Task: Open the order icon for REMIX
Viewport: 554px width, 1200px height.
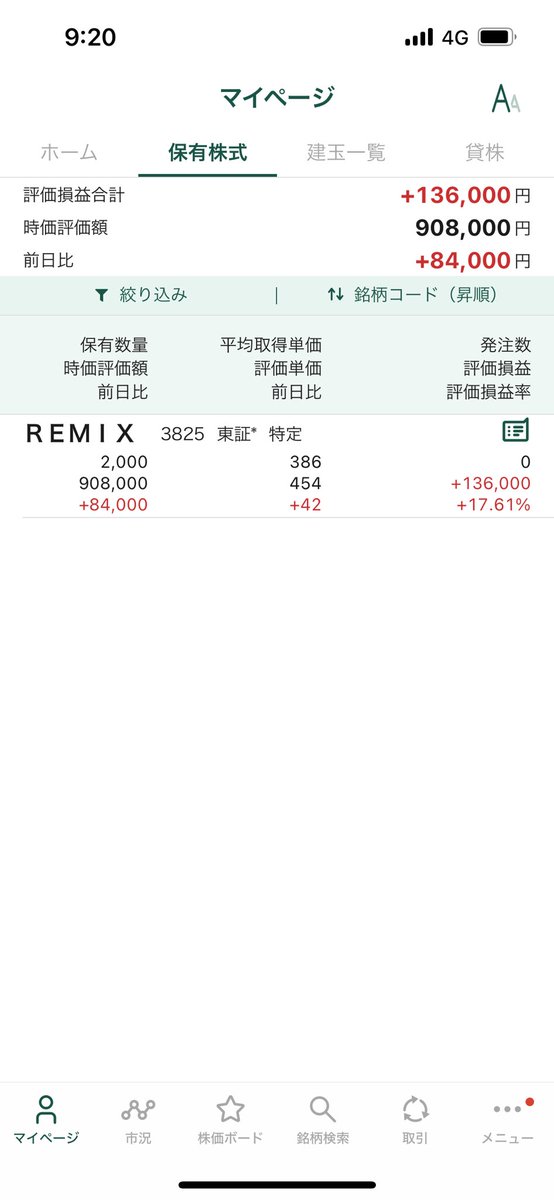Action: point(515,431)
